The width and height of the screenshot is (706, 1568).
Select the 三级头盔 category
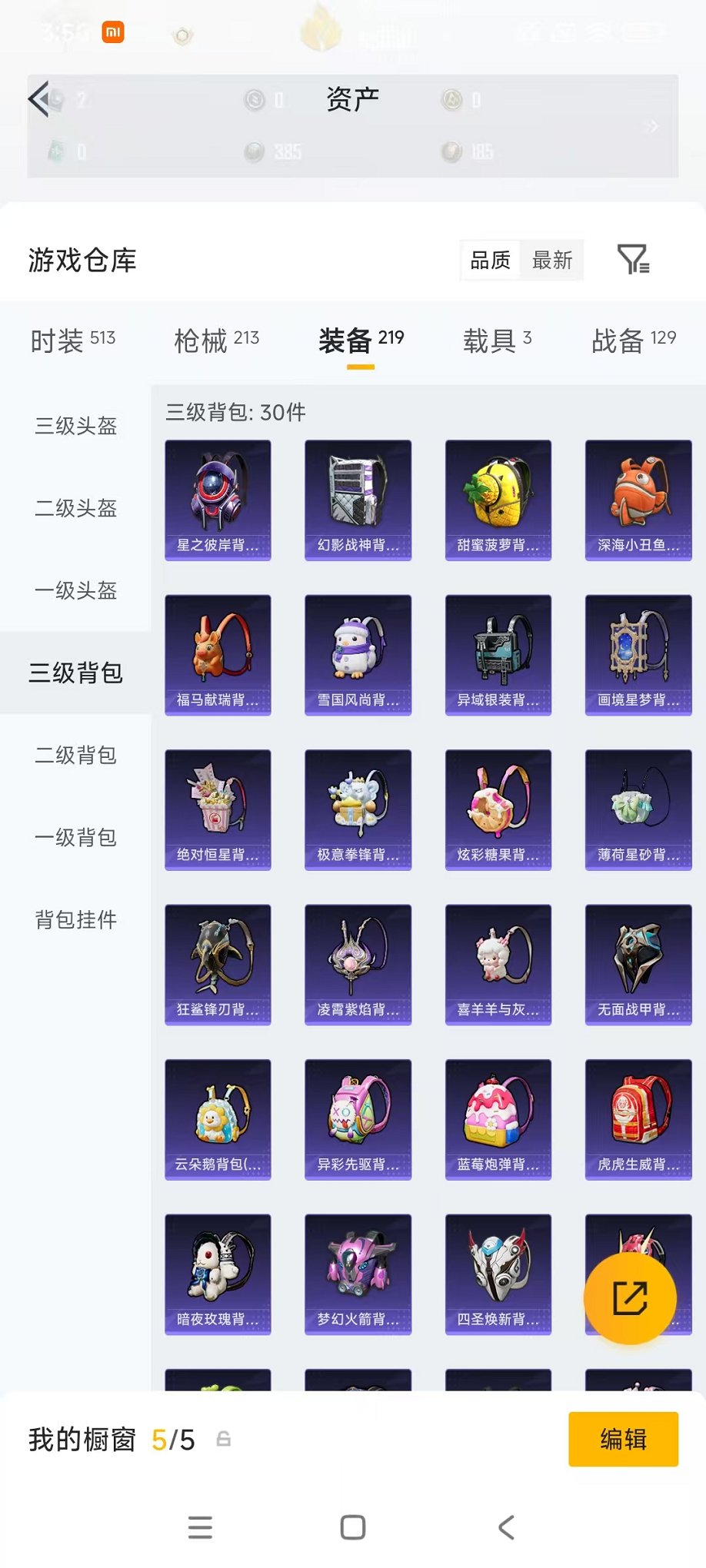click(74, 427)
